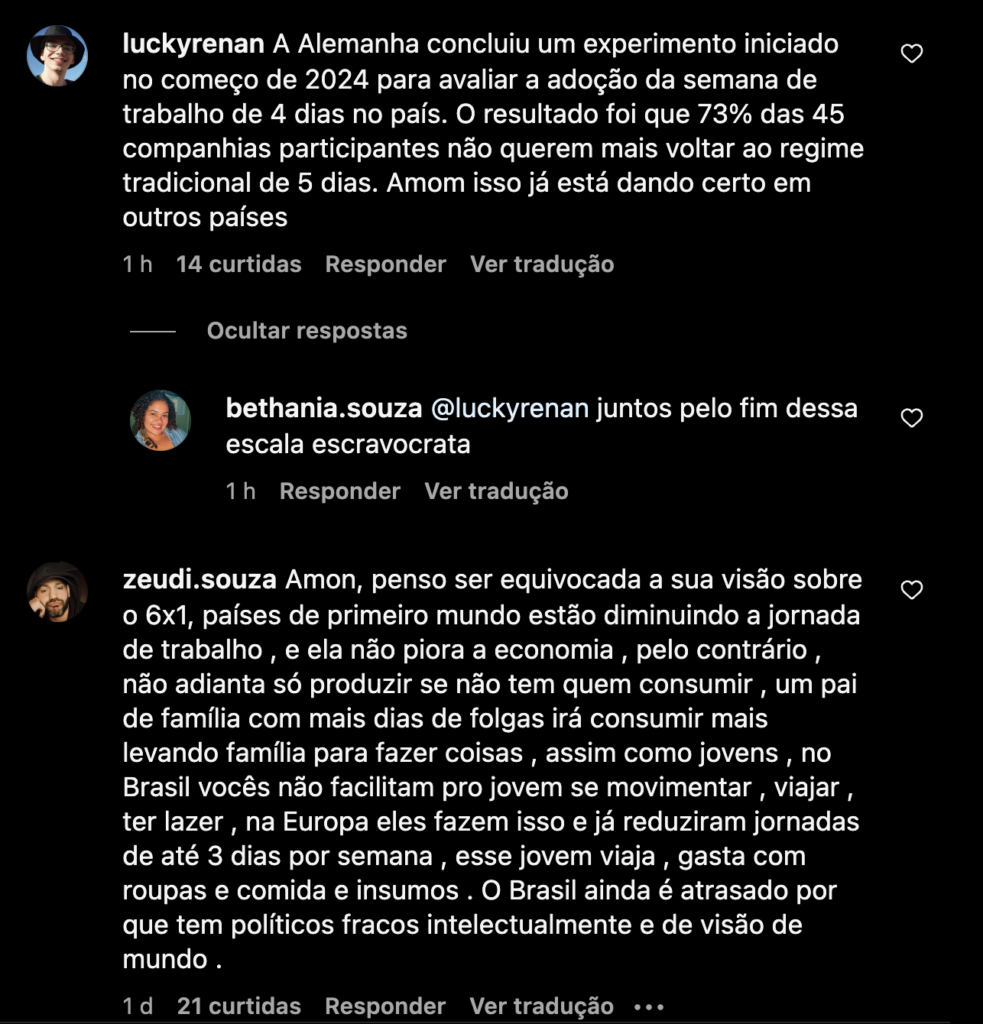Like zeudi.souza's comment
This screenshot has height=1024, width=983.
coord(911,590)
